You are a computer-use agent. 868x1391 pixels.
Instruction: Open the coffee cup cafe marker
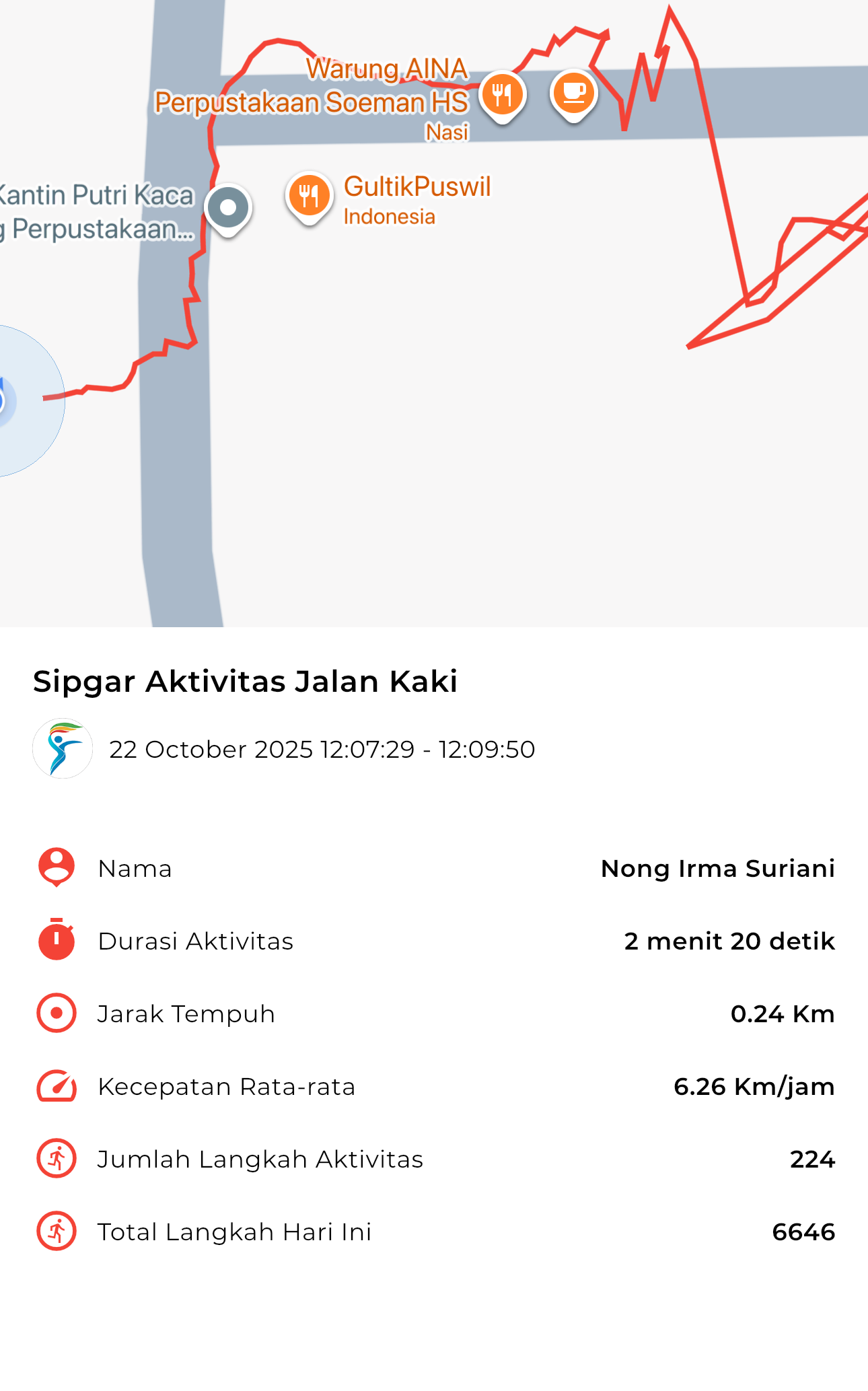click(x=573, y=94)
